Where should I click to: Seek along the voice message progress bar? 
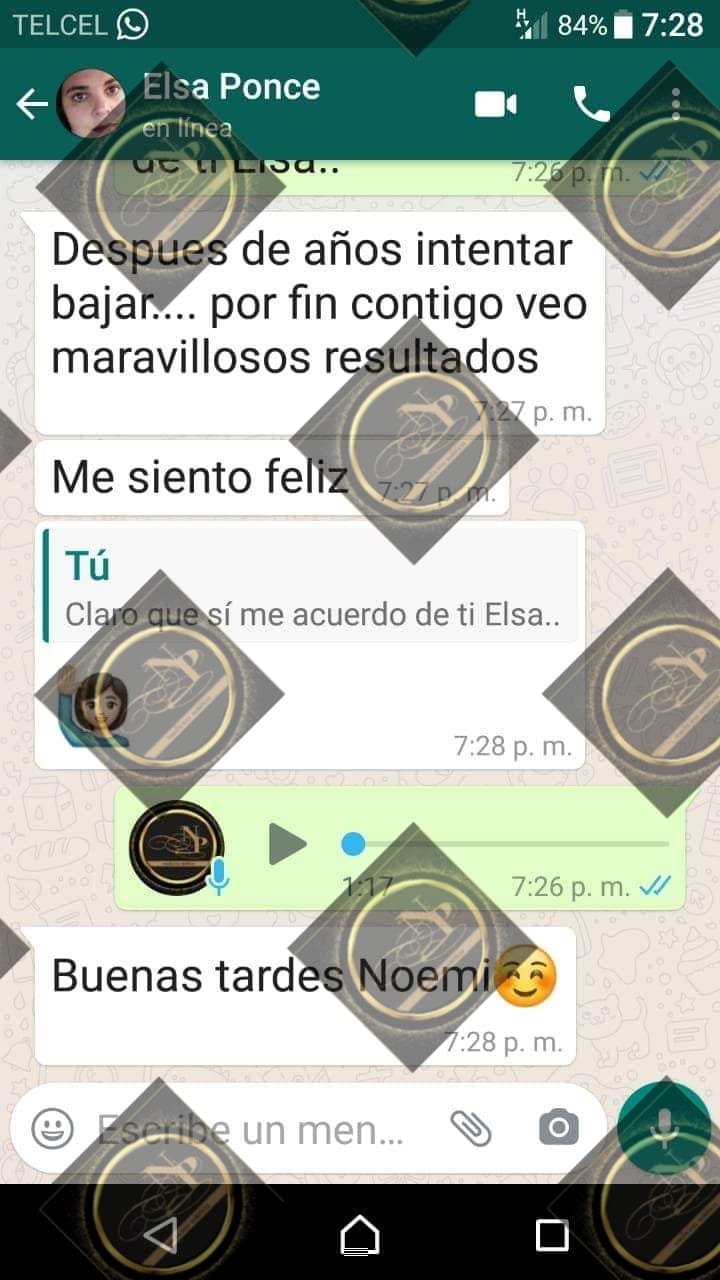[510, 845]
